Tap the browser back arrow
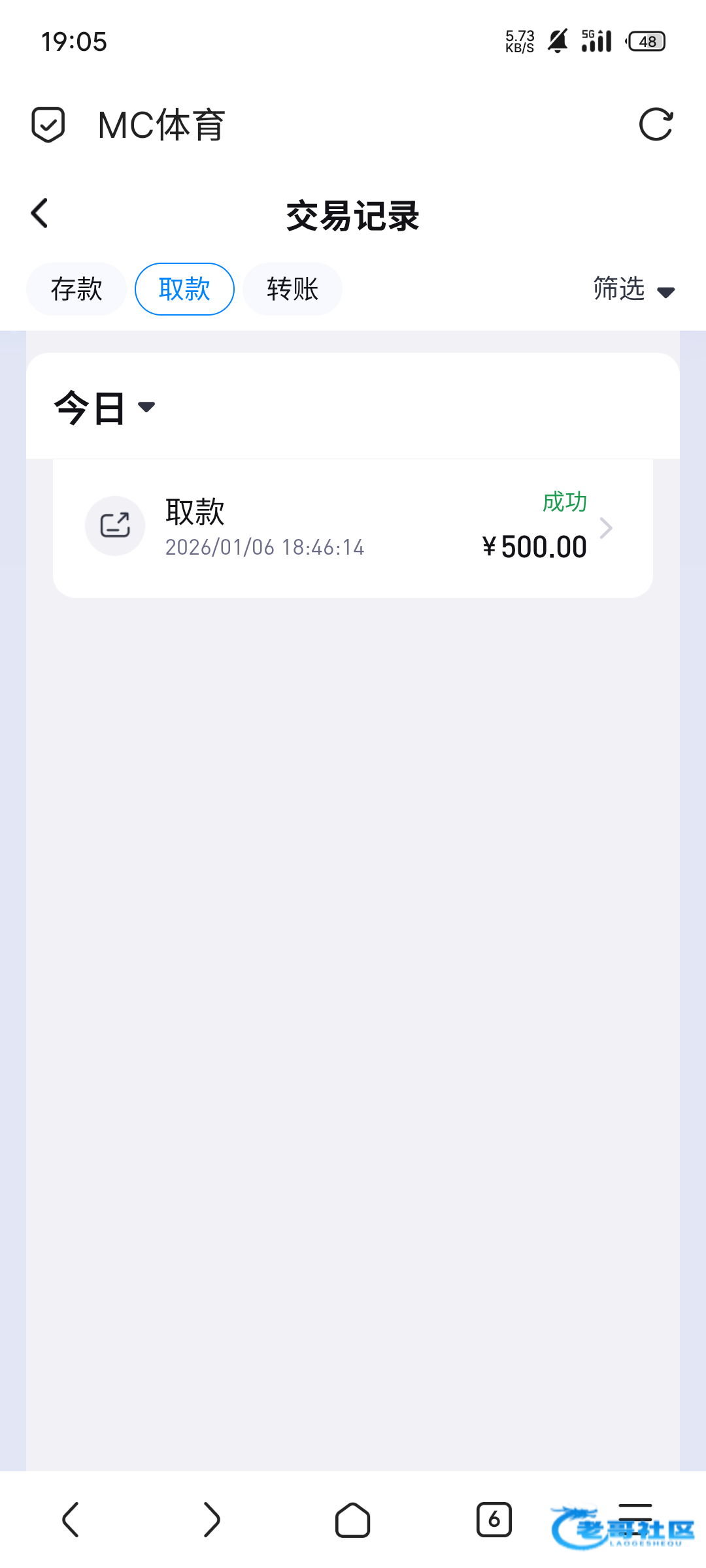Image resolution: width=706 pixels, height=1568 pixels. click(71, 1519)
